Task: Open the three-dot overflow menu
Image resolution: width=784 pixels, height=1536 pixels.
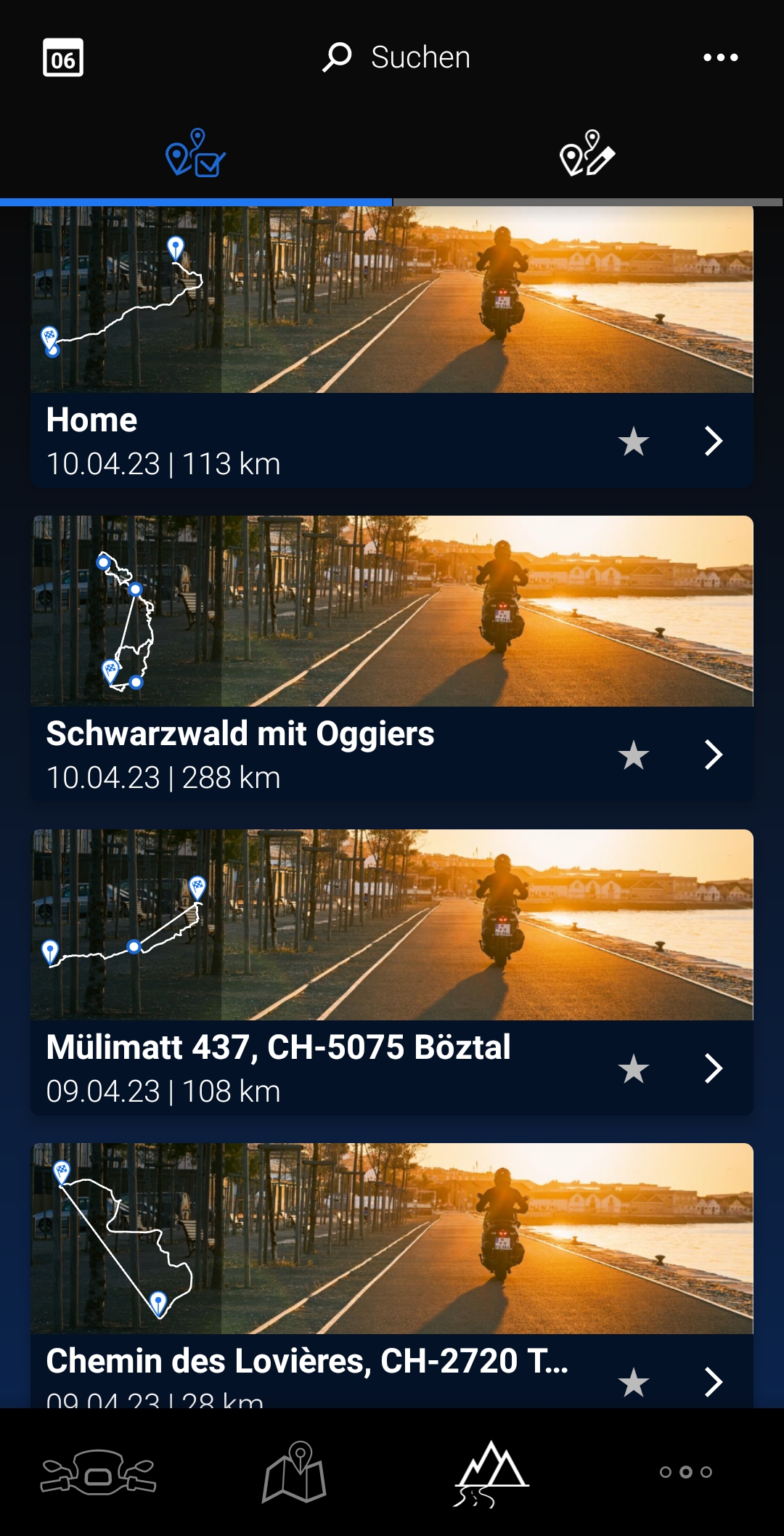Action: pos(720,57)
